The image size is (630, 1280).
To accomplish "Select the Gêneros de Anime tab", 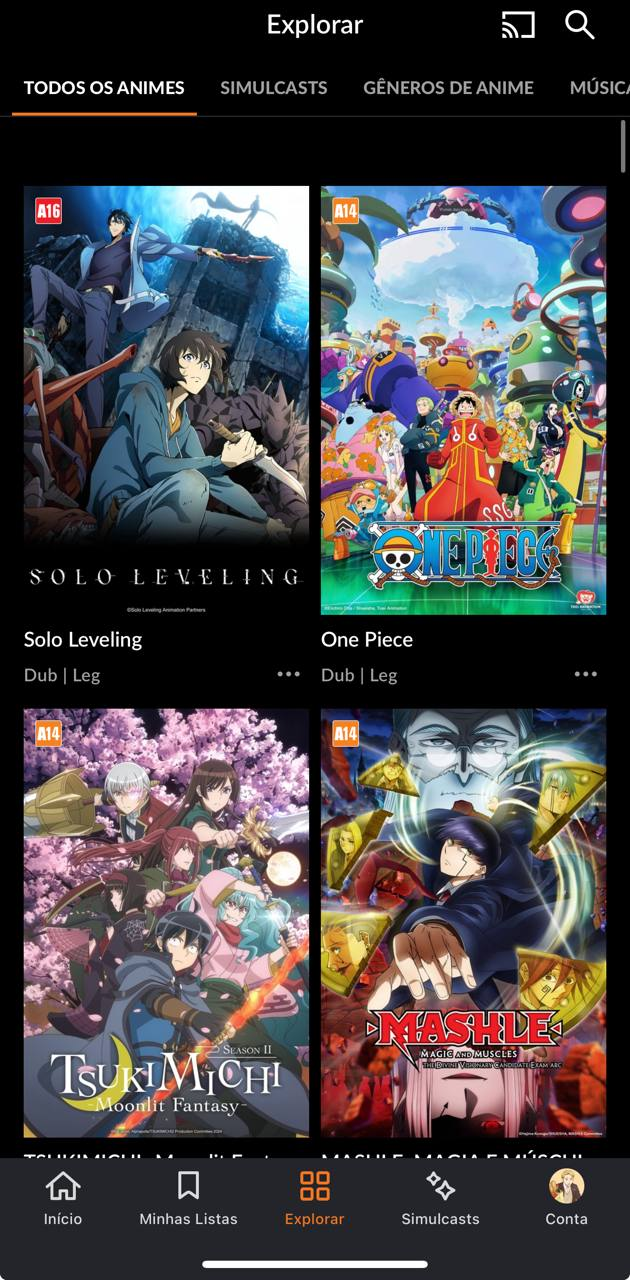I will click(x=448, y=88).
